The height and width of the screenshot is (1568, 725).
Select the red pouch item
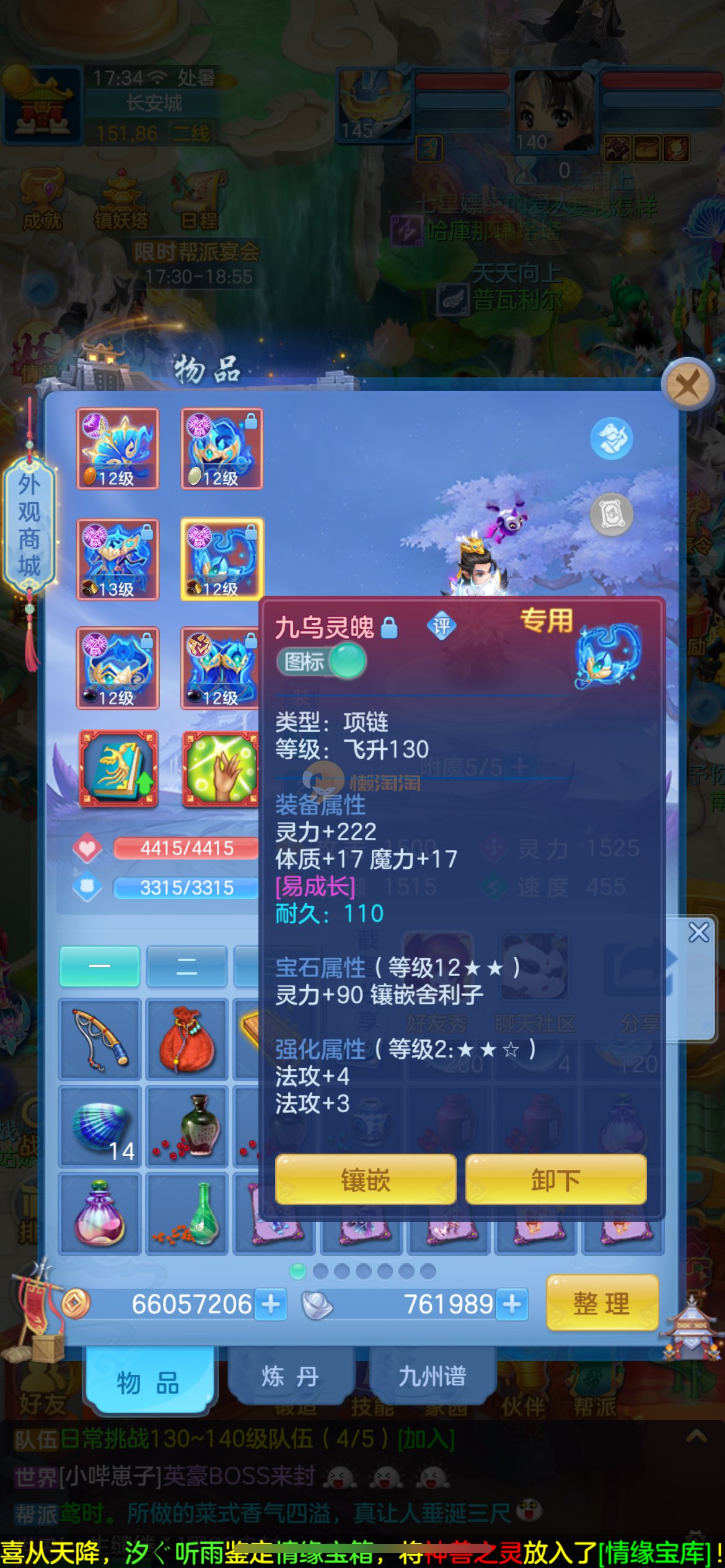pyautogui.click(x=187, y=1040)
